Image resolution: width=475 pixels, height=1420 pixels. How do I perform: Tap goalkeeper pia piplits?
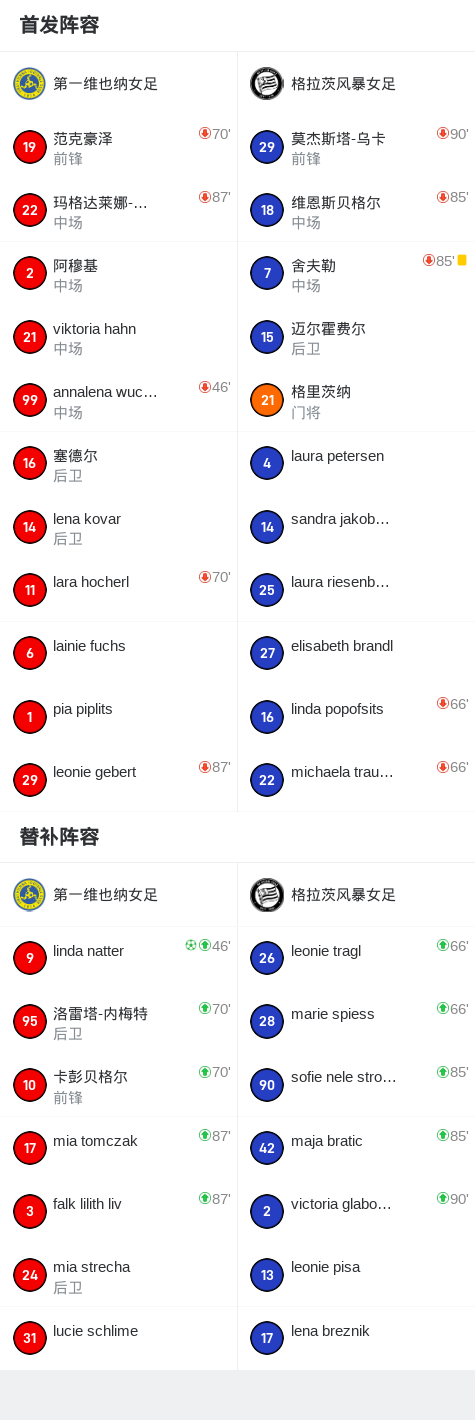118,717
